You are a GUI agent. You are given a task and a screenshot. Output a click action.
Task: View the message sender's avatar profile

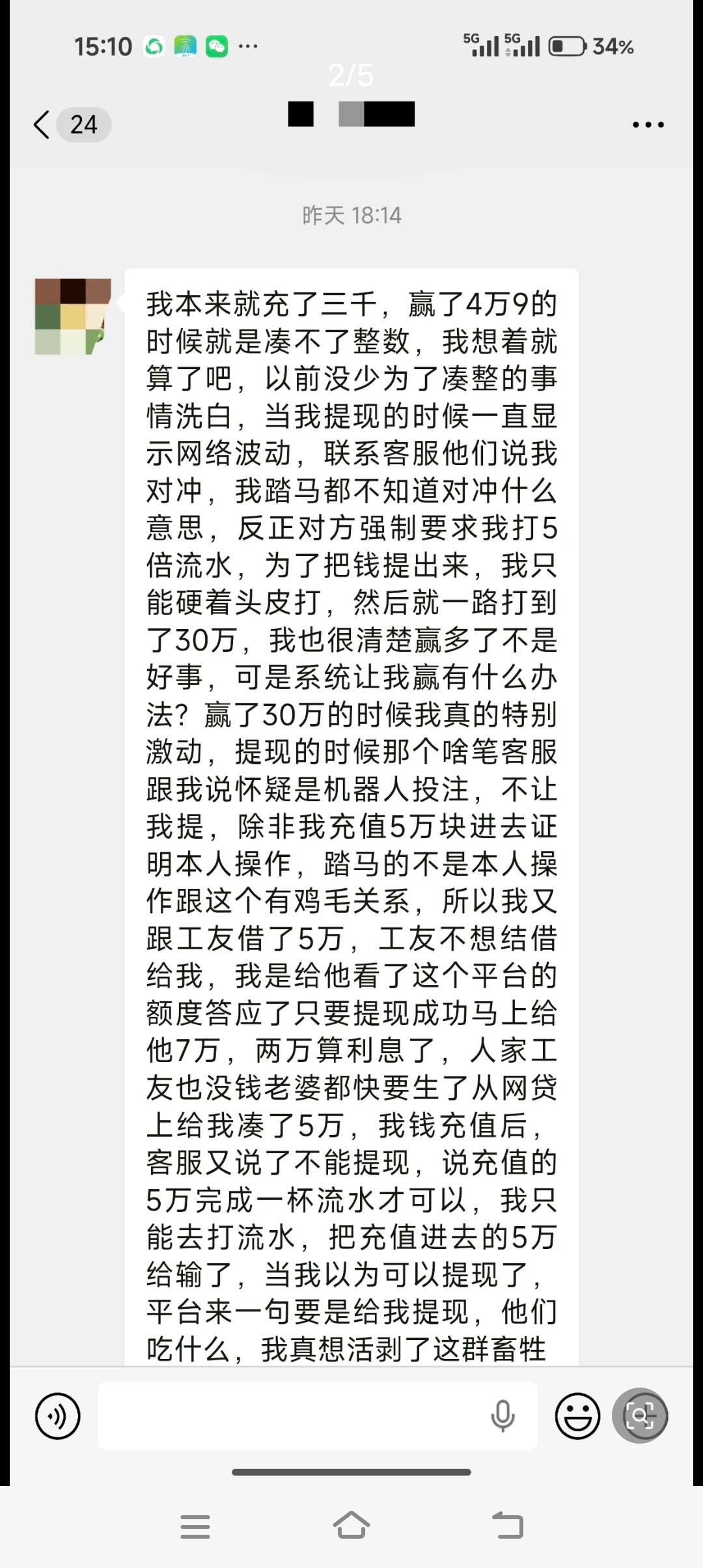click(73, 316)
